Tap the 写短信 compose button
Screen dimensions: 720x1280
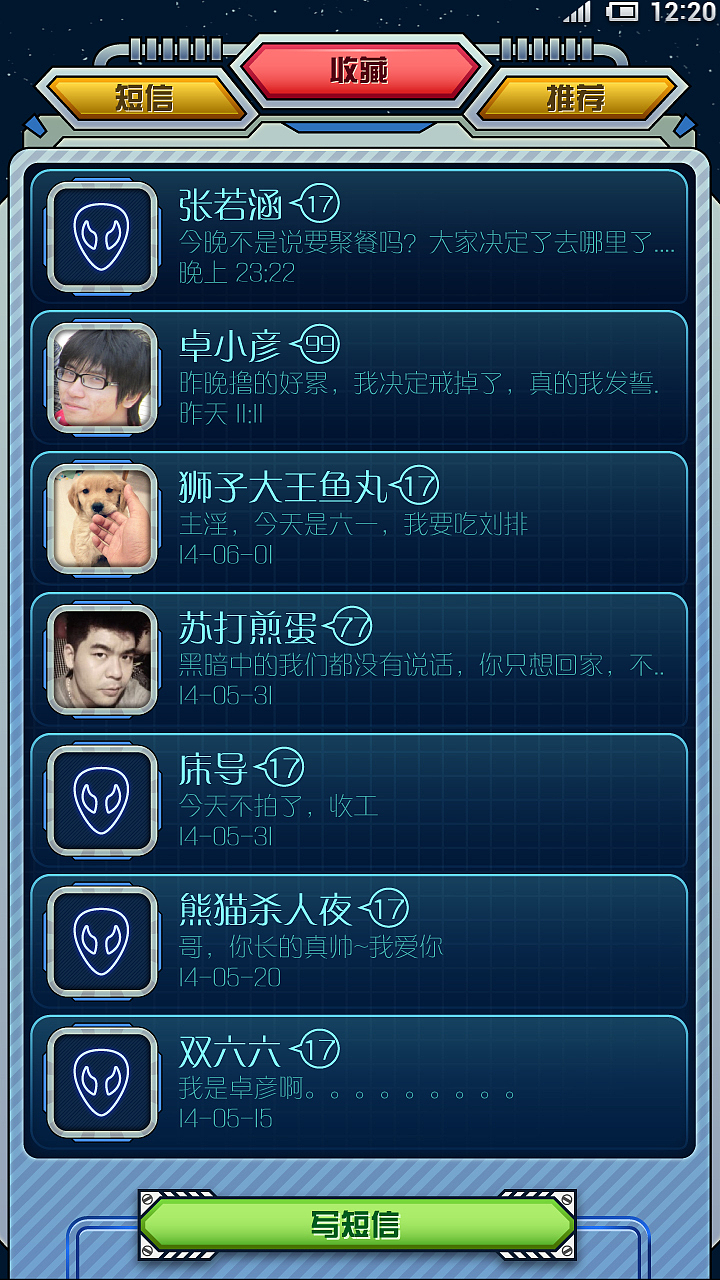point(357,1224)
